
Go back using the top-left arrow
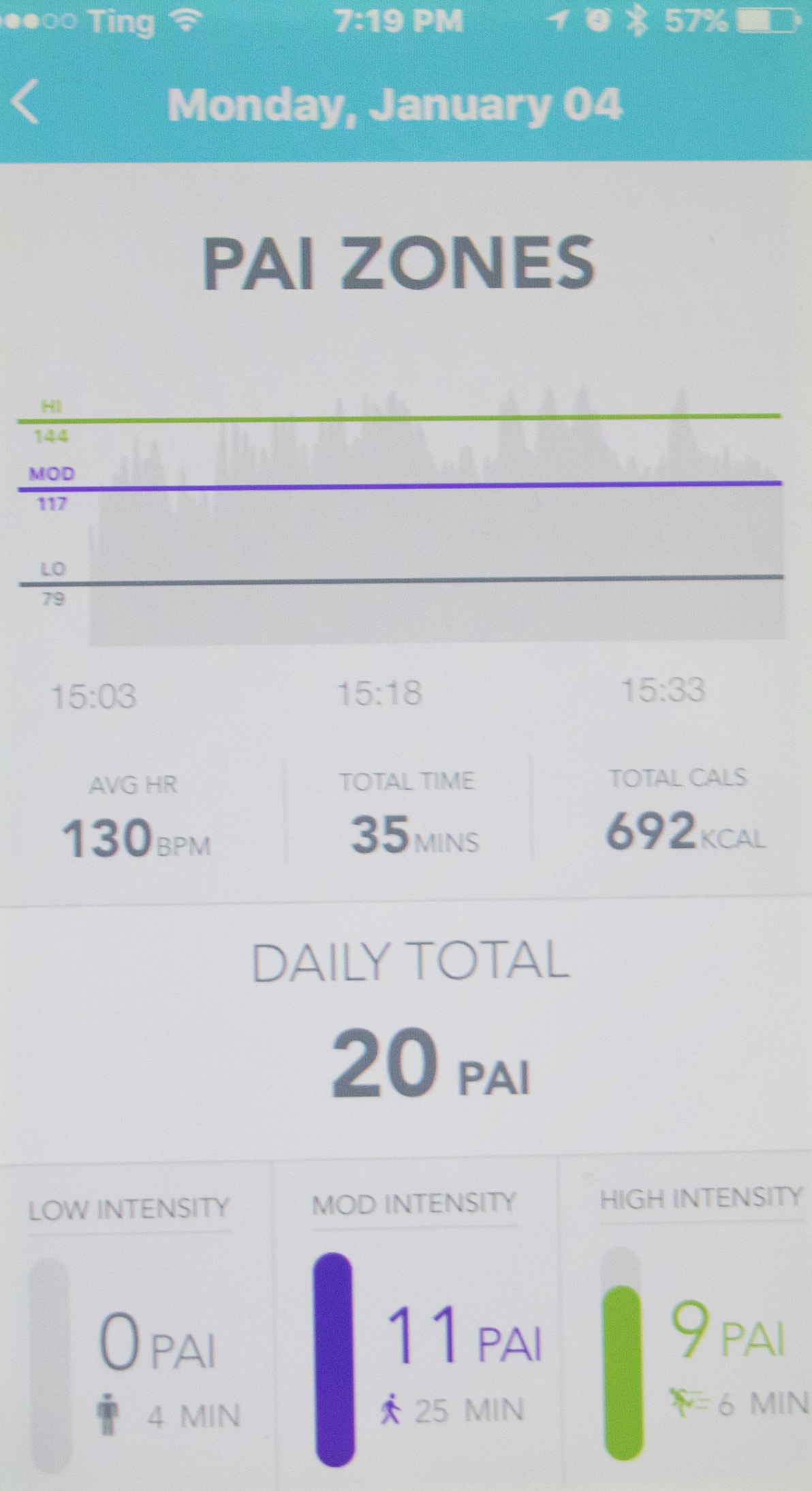pos(25,102)
